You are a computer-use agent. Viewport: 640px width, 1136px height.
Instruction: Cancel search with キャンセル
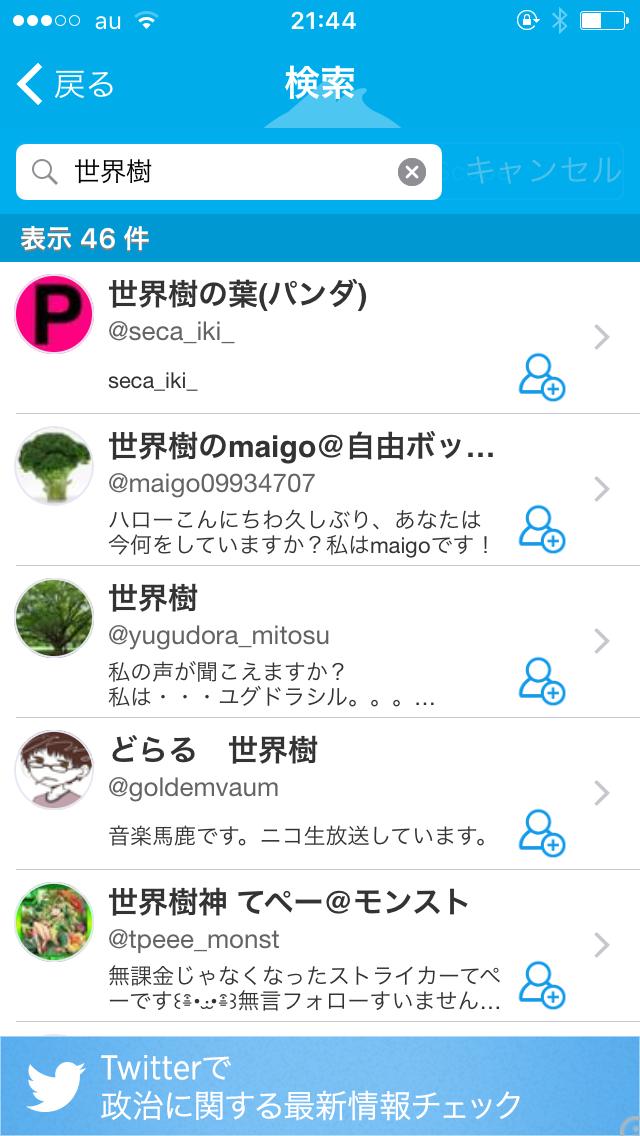coord(541,170)
